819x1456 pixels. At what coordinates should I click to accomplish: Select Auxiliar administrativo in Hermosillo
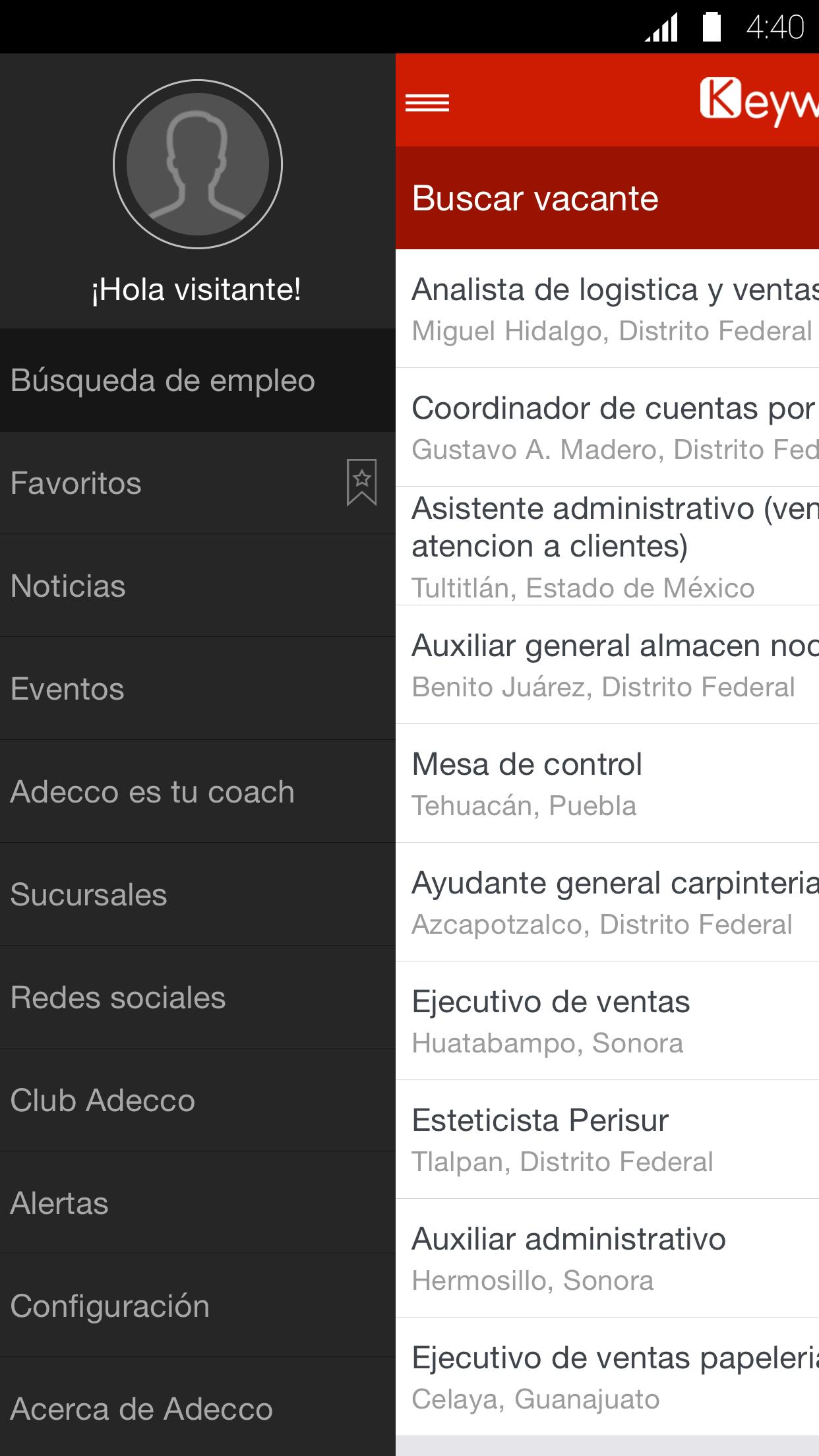pyautogui.click(x=607, y=1258)
